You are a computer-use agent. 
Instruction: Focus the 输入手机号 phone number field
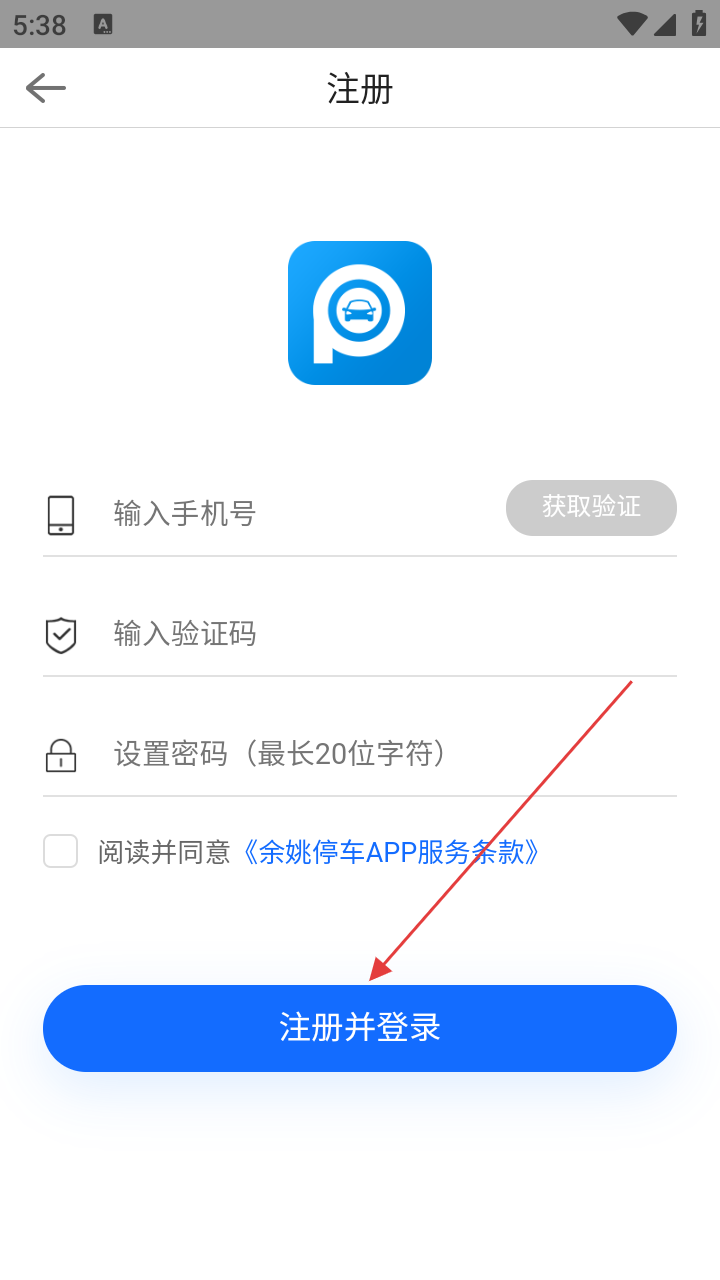coord(300,514)
